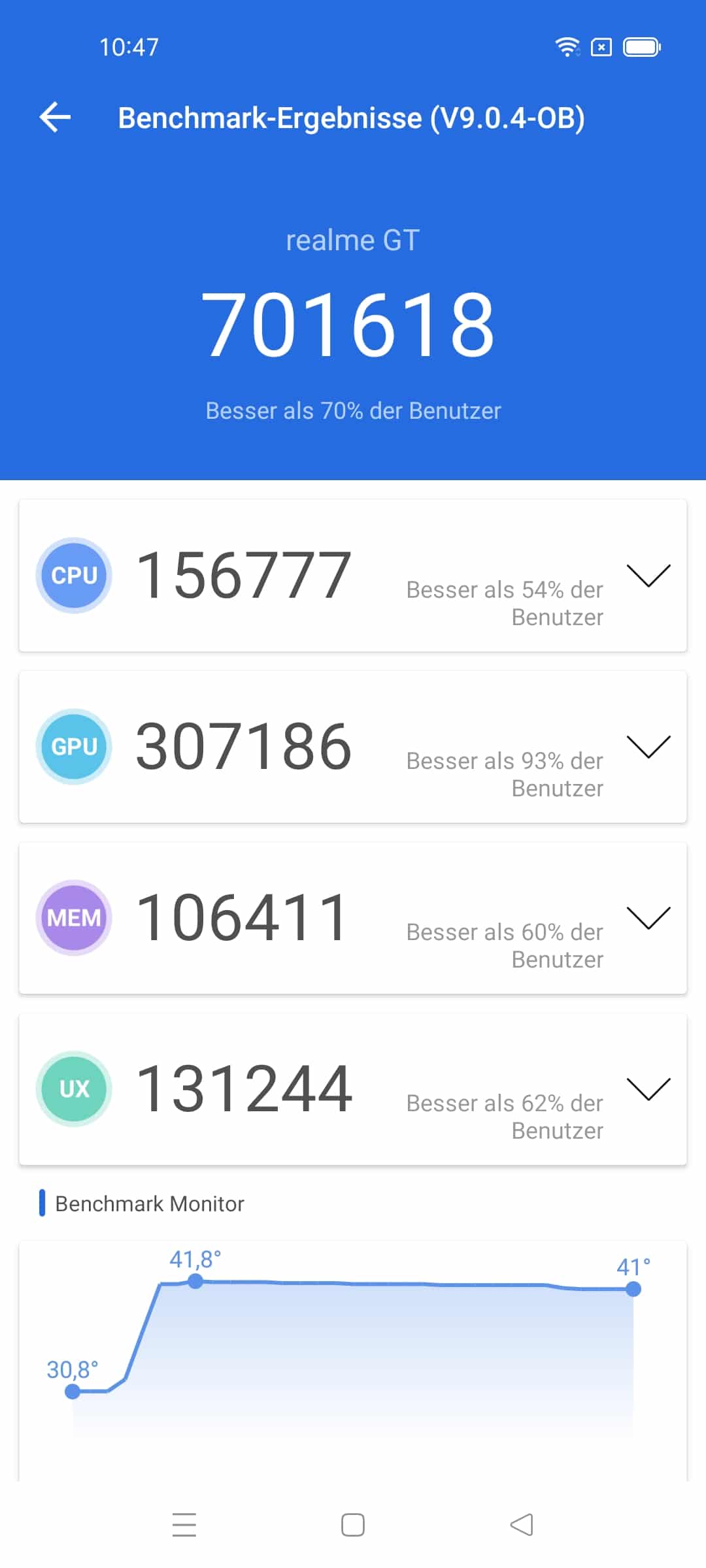The width and height of the screenshot is (706, 1568).
Task: Go back from Benchmark-Ergebnisse
Action: pos(55,118)
